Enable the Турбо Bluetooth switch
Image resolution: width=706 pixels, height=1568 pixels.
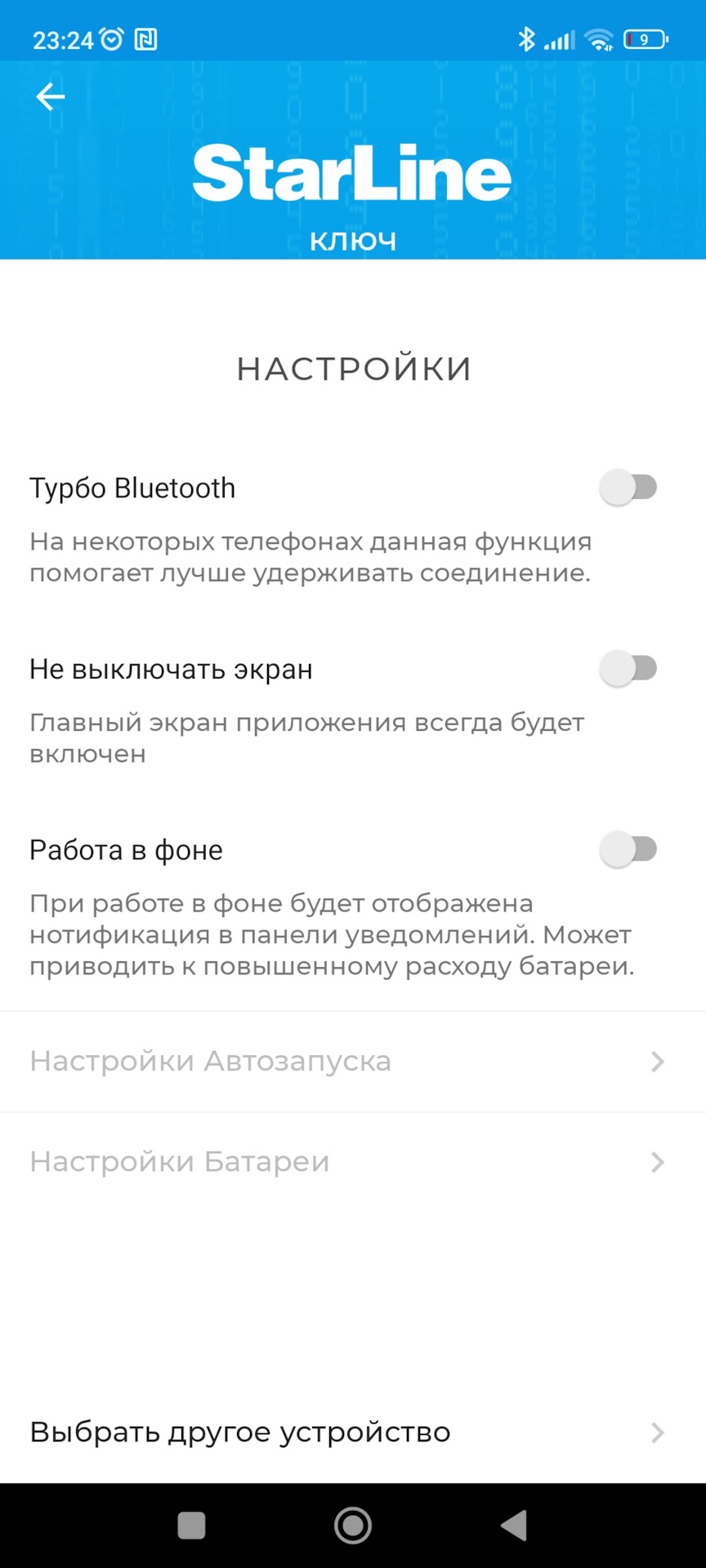tap(628, 488)
